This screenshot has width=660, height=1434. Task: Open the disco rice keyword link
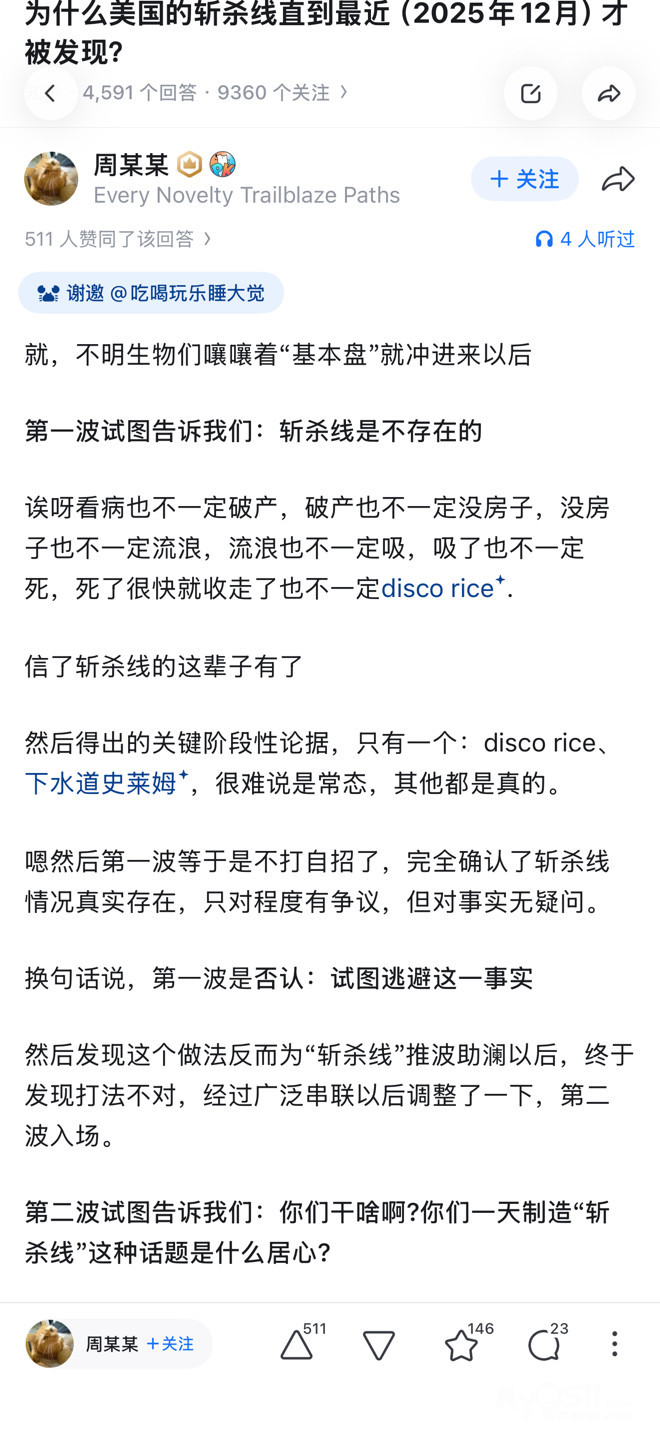coord(440,588)
